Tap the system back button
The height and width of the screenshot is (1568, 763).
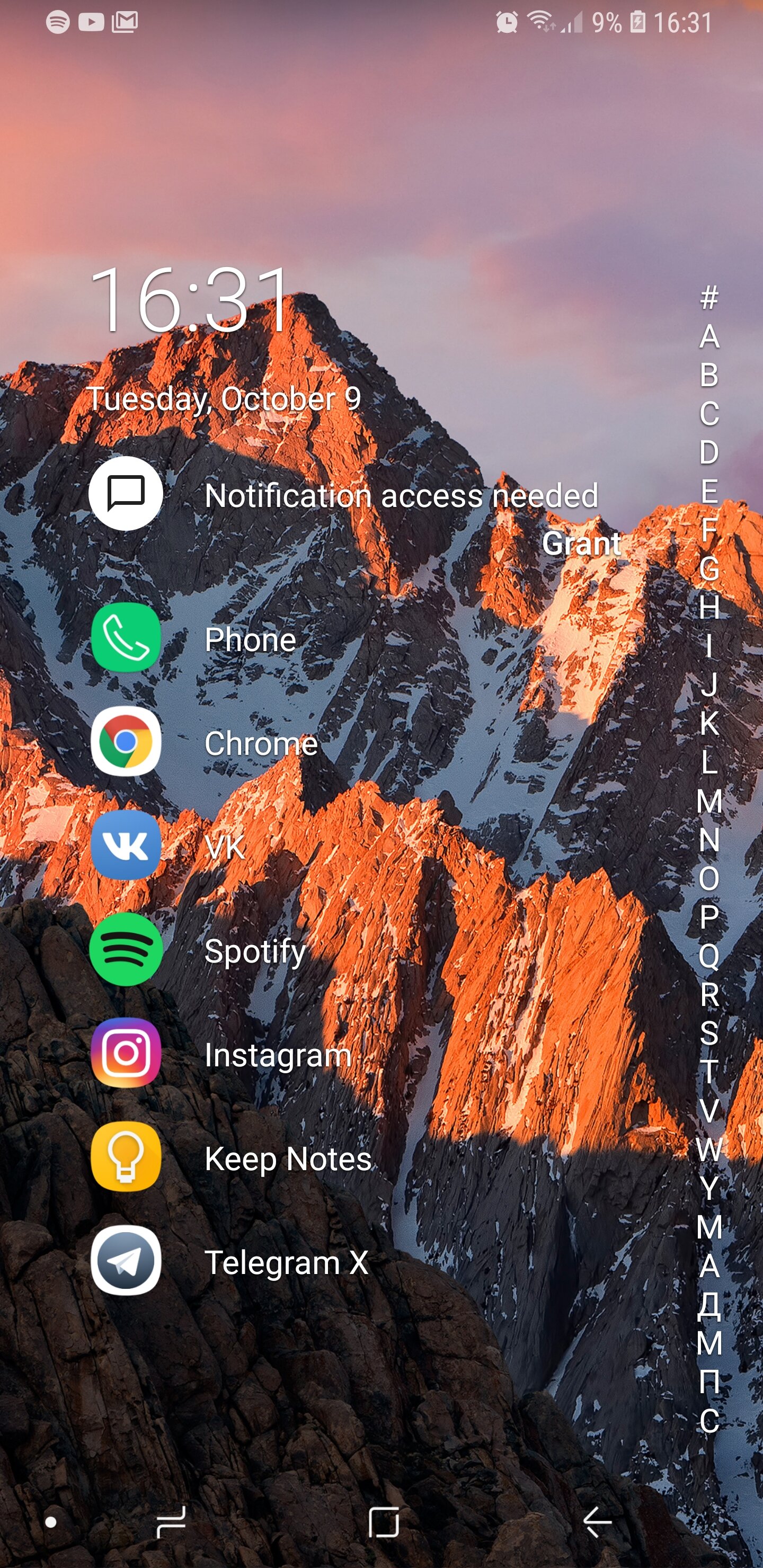[x=597, y=1522]
